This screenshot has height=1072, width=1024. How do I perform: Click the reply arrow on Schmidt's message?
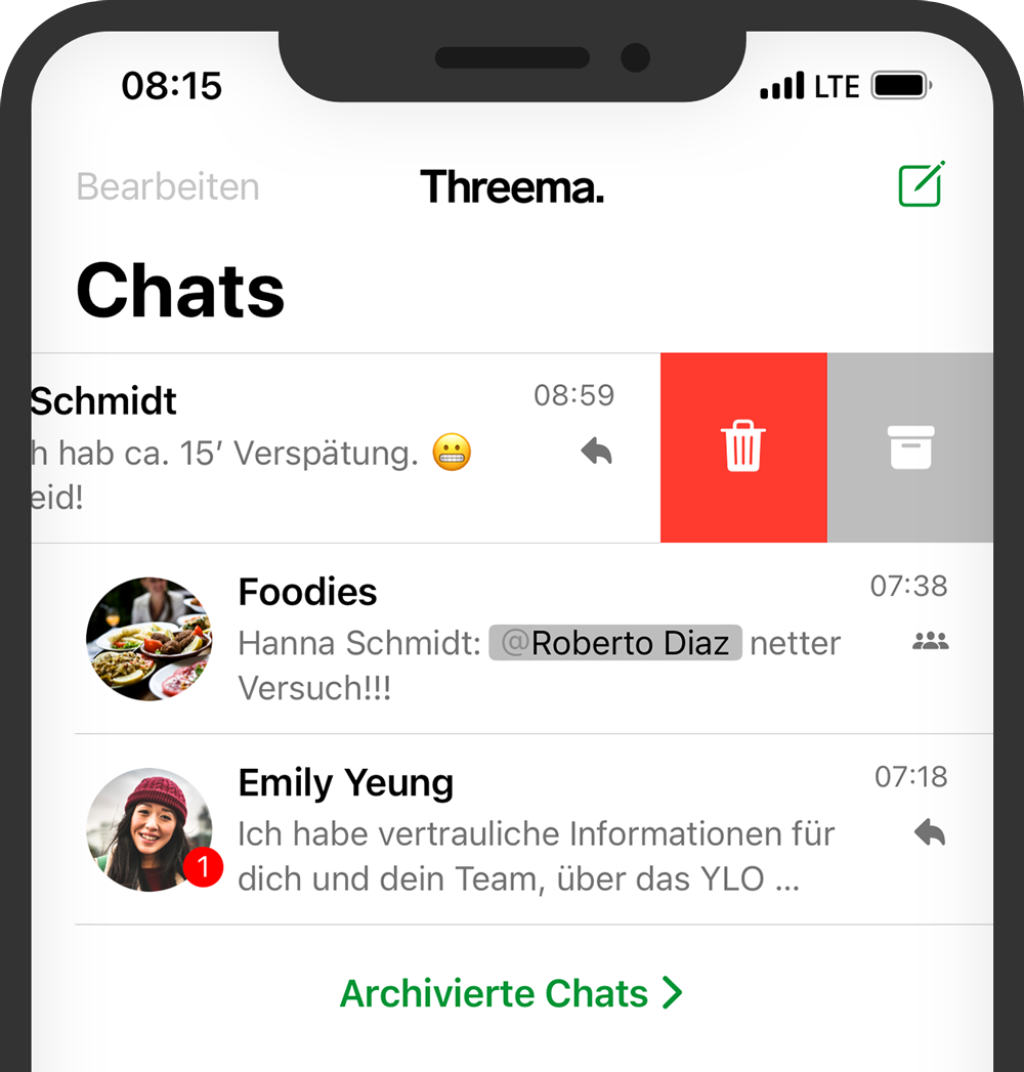(x=595, y=452)
